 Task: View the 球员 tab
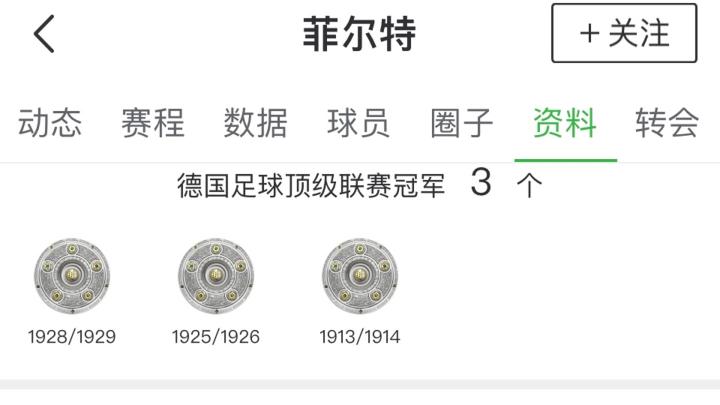pos(359,123)
